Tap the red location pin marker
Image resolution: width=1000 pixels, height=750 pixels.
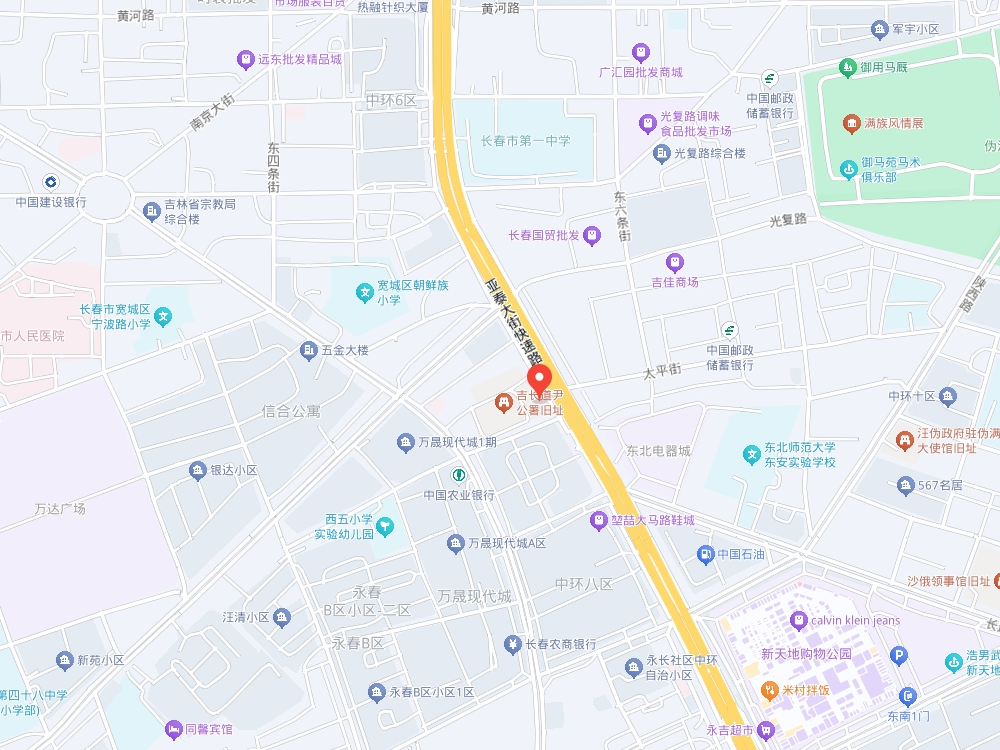click(539, 381)
